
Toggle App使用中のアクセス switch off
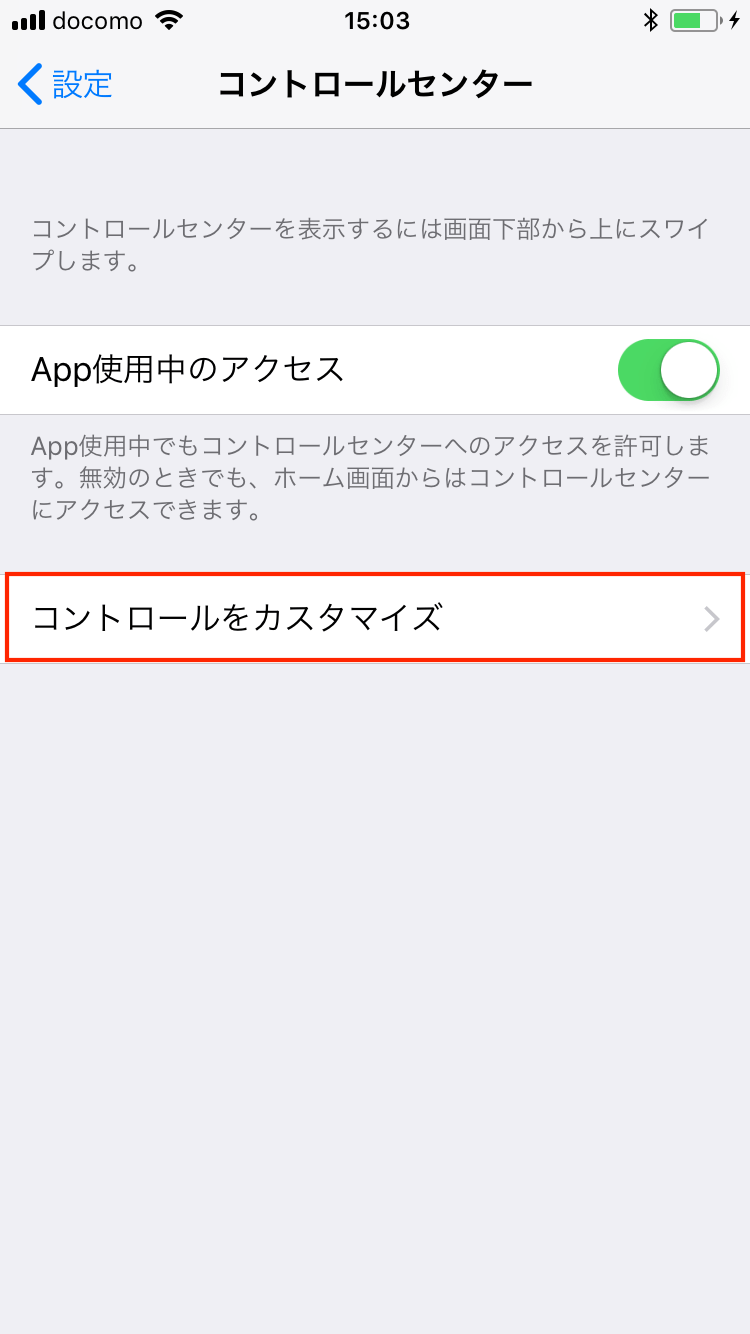pos(669,370)
